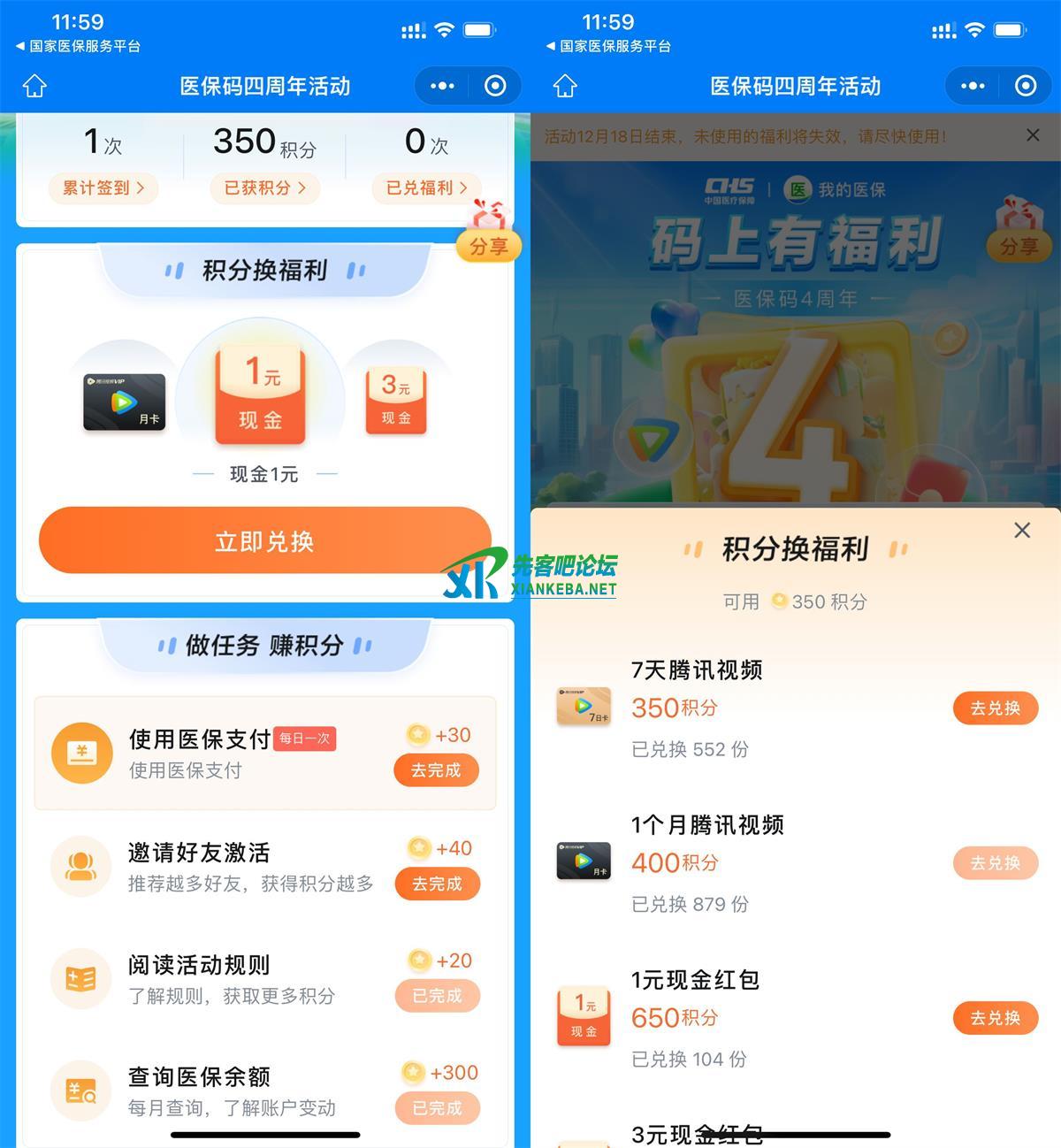Tap 去完成 for 使用医保支付 task
Image resolution: width=1061 pixels, height=1148 pixels.
pos(436,770)
